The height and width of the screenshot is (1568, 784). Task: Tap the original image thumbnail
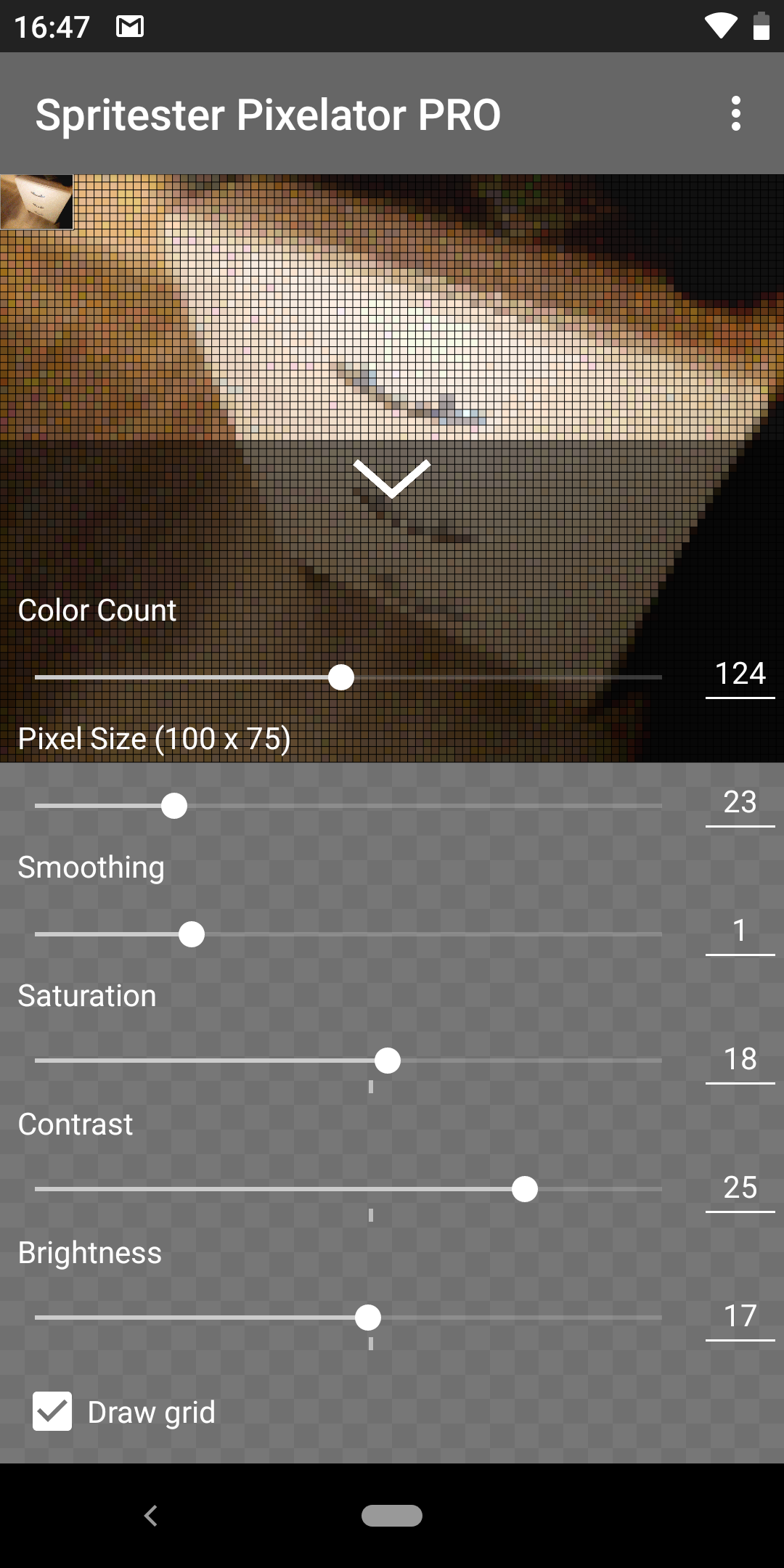coord(36,202)
